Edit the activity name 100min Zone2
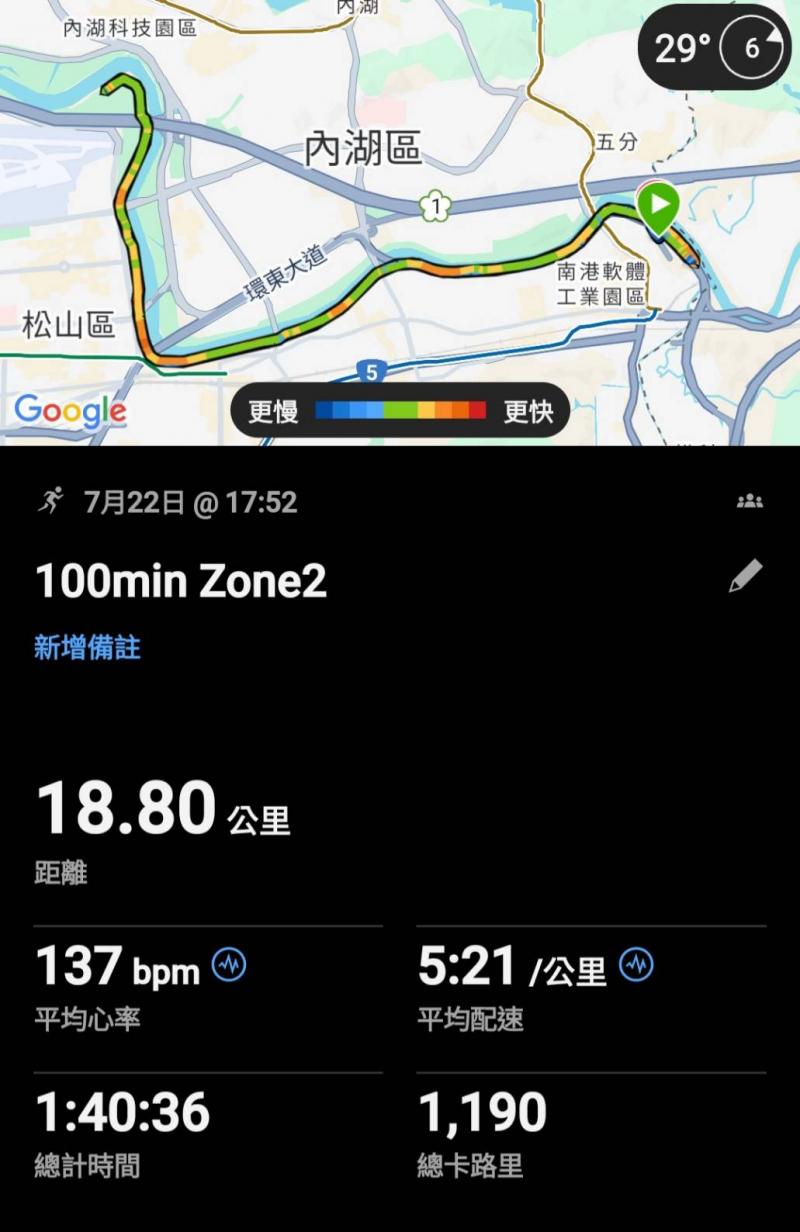800x1232 pixels. pos(745,576)
